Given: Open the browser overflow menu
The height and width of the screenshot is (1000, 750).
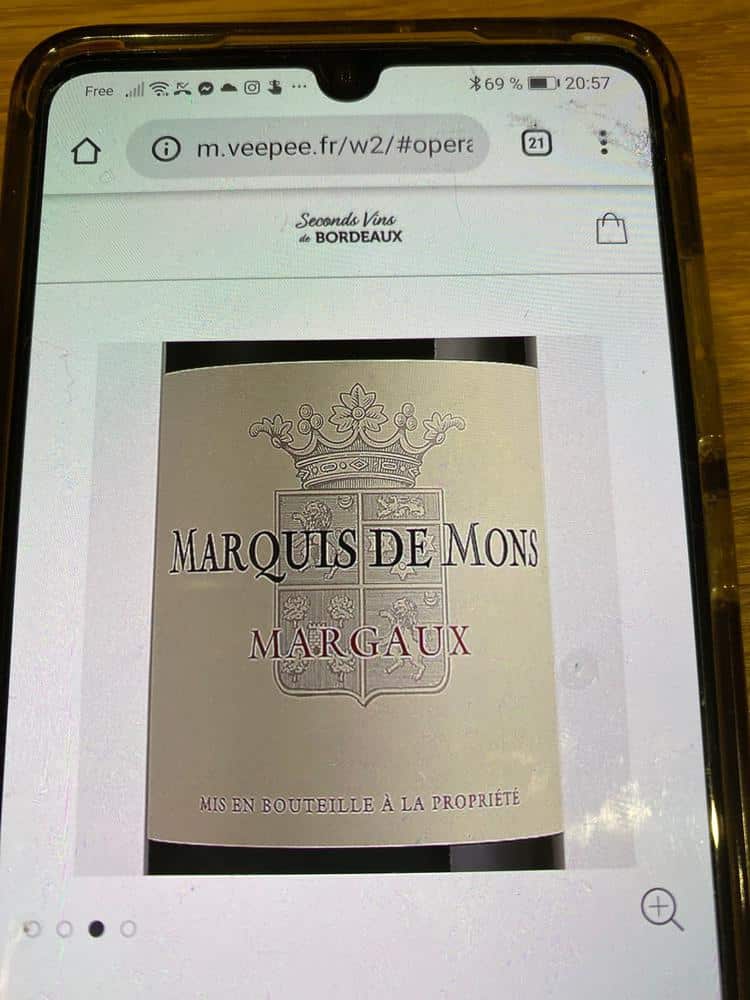Looking at the screenshot, I should point(604,142).
